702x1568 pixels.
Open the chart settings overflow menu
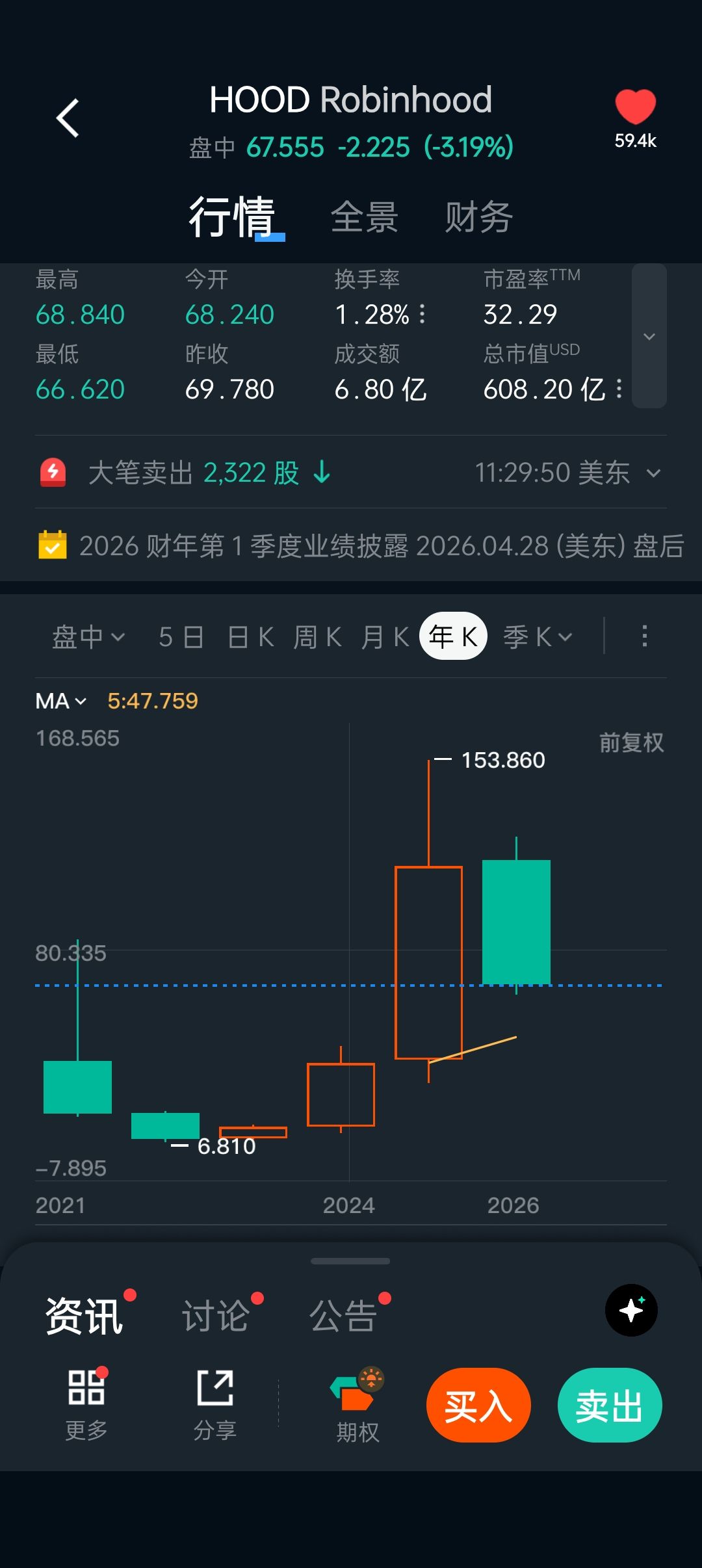point(644,636)
